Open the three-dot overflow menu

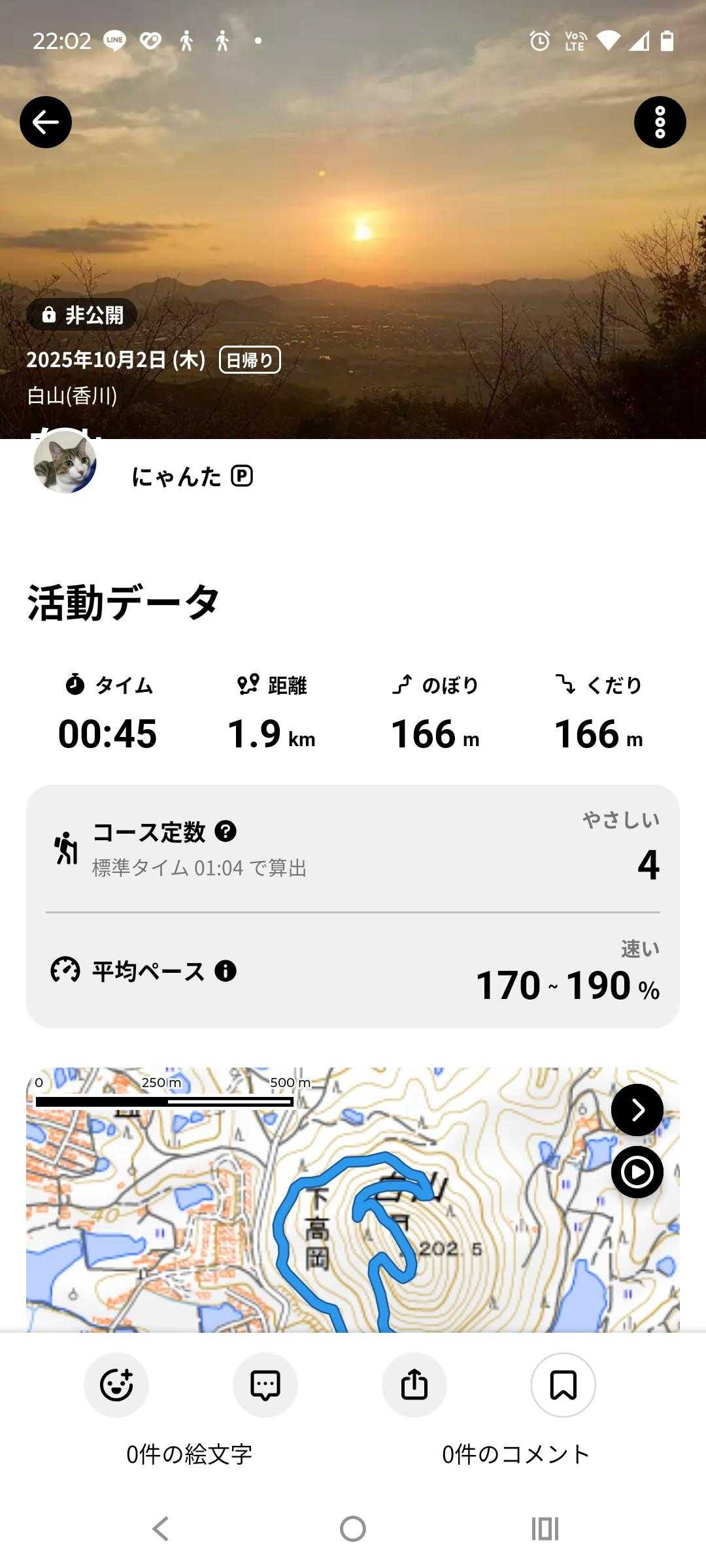coord(660,122)
